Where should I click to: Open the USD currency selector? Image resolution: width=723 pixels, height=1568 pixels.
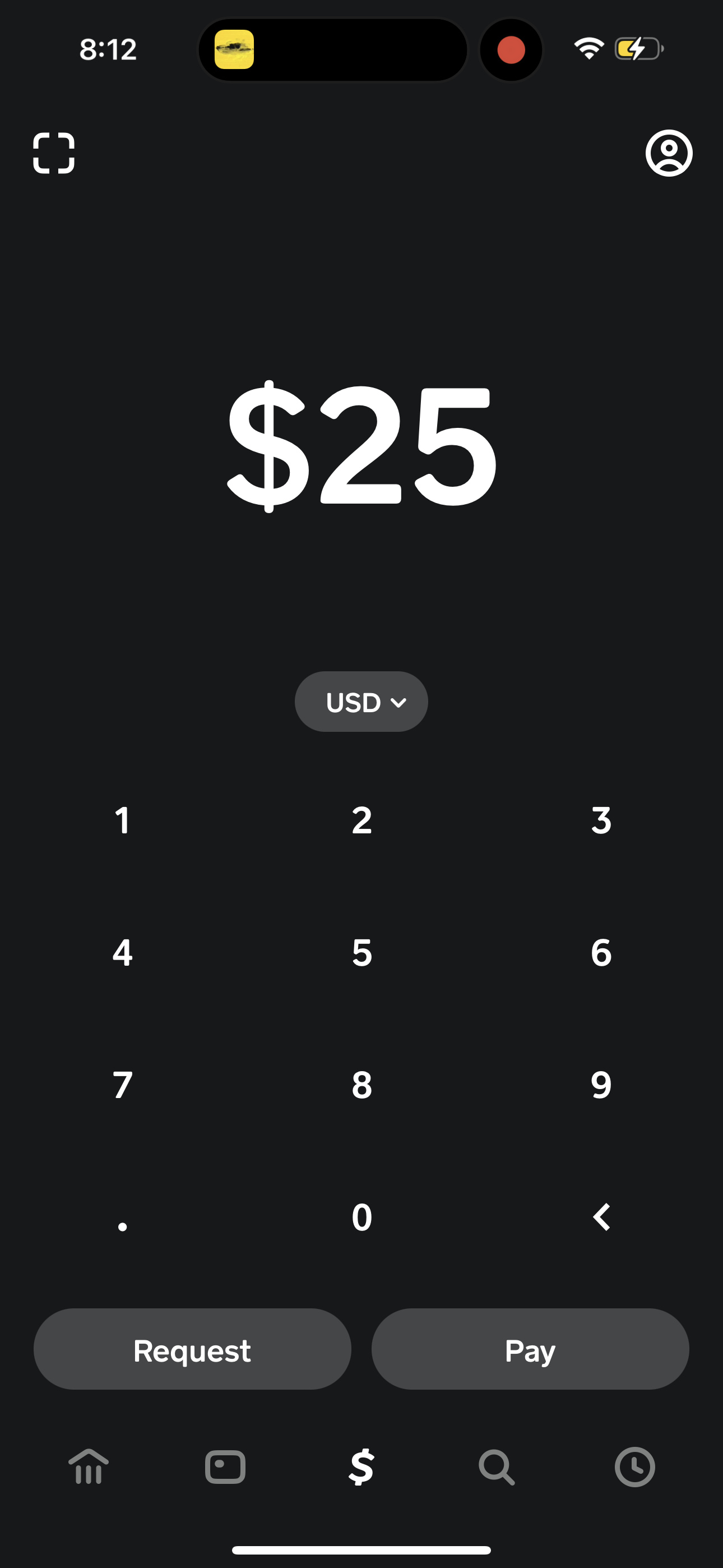[361, 701]
